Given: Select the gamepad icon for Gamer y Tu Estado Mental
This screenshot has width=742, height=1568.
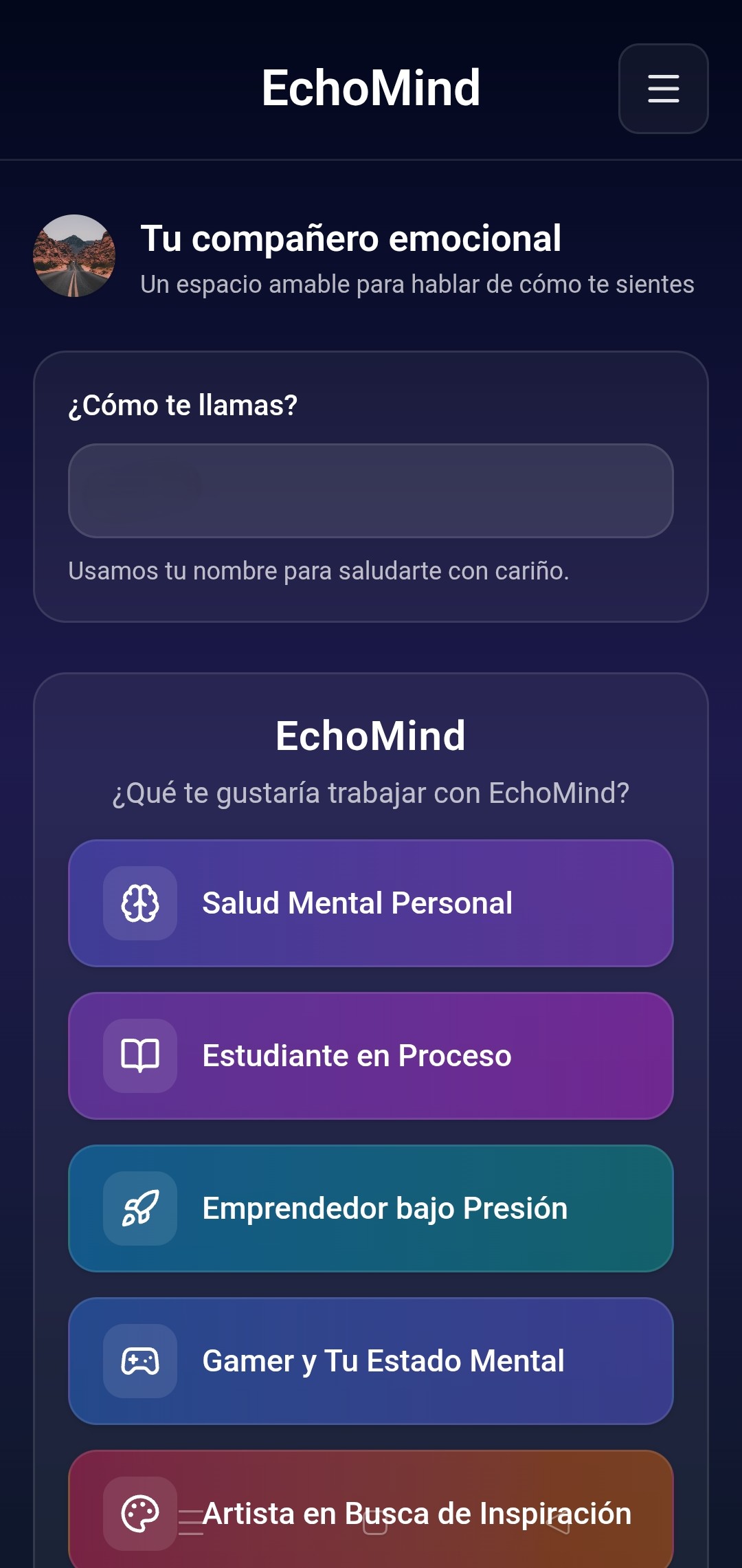Looking at the screenshot, I should [x=139, y=1361].
